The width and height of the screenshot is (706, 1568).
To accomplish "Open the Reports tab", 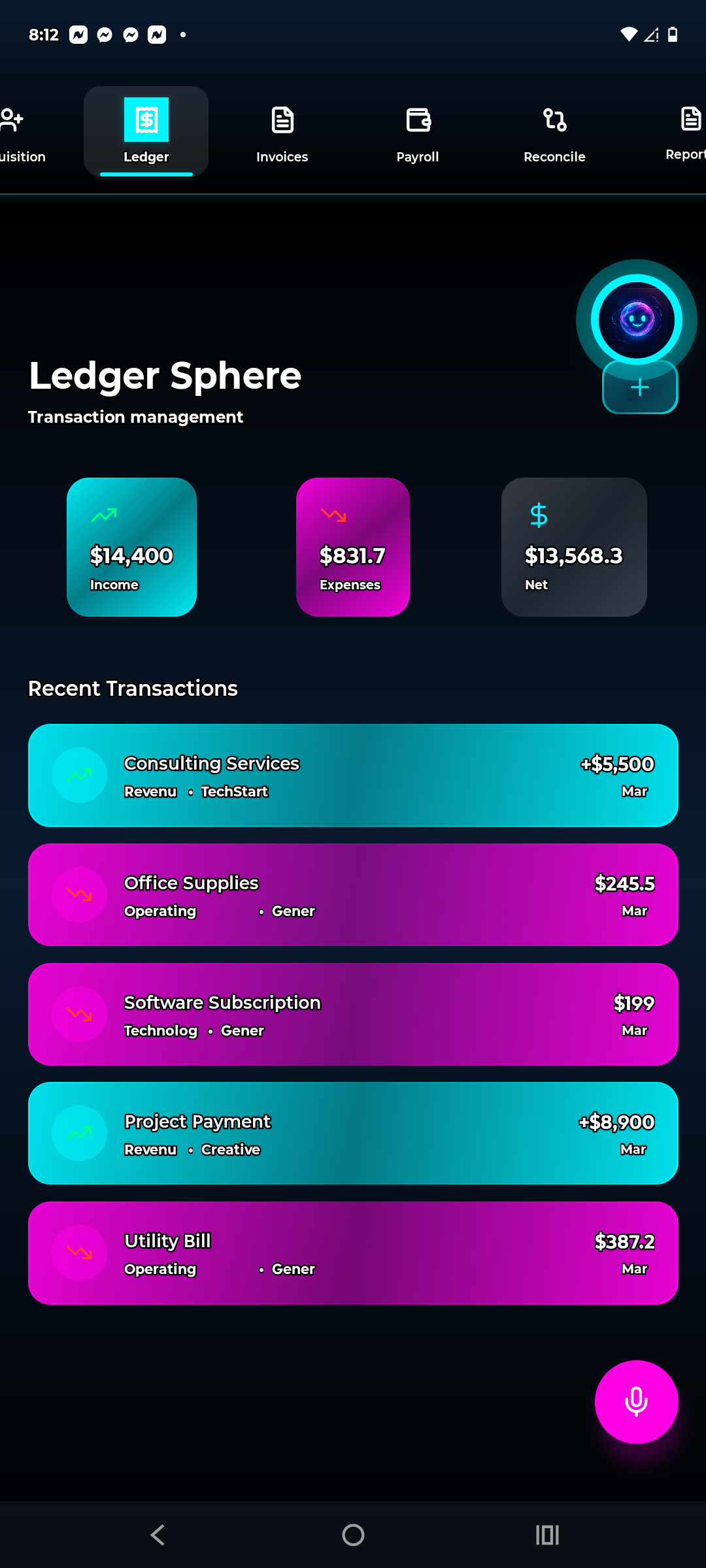I will (x=688, y=133).
